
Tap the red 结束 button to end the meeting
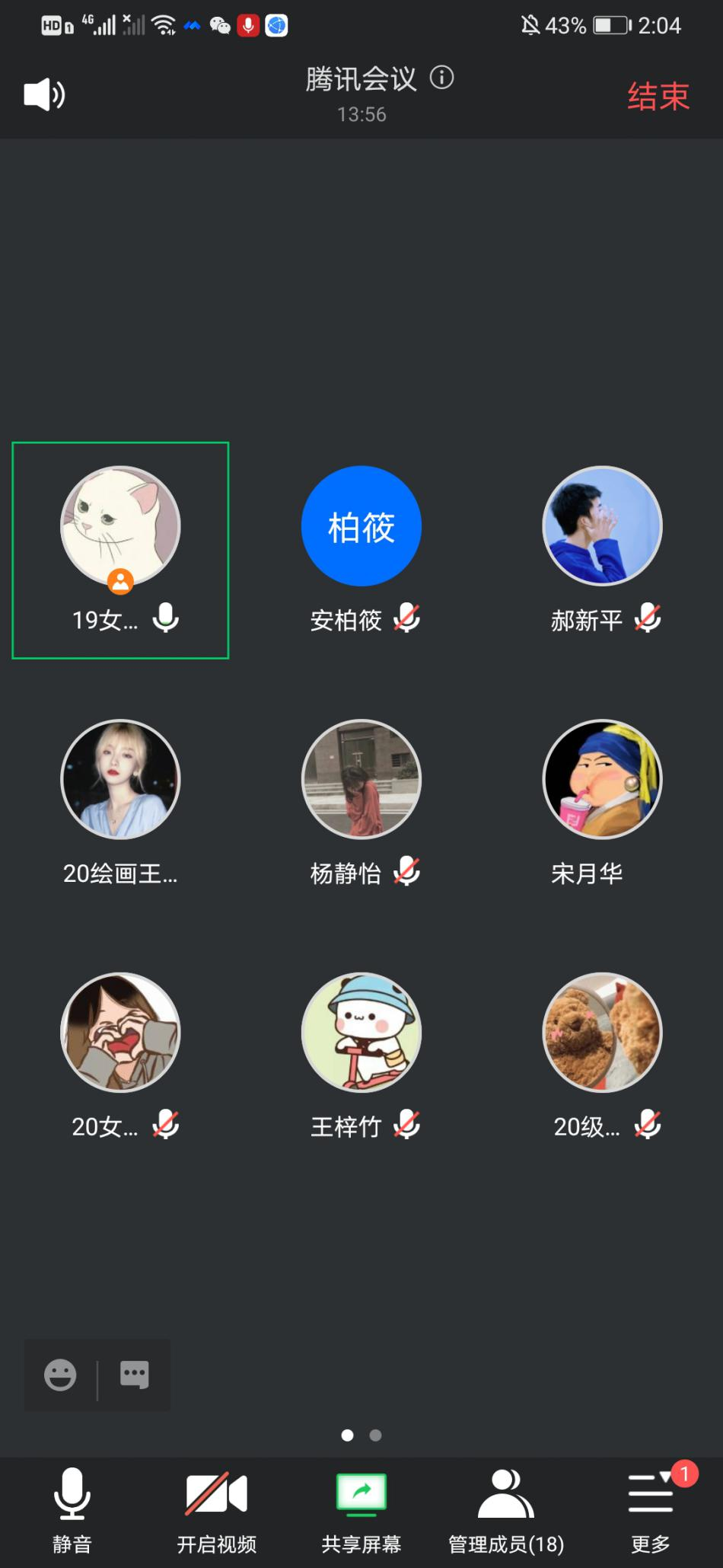pos(658,97)
